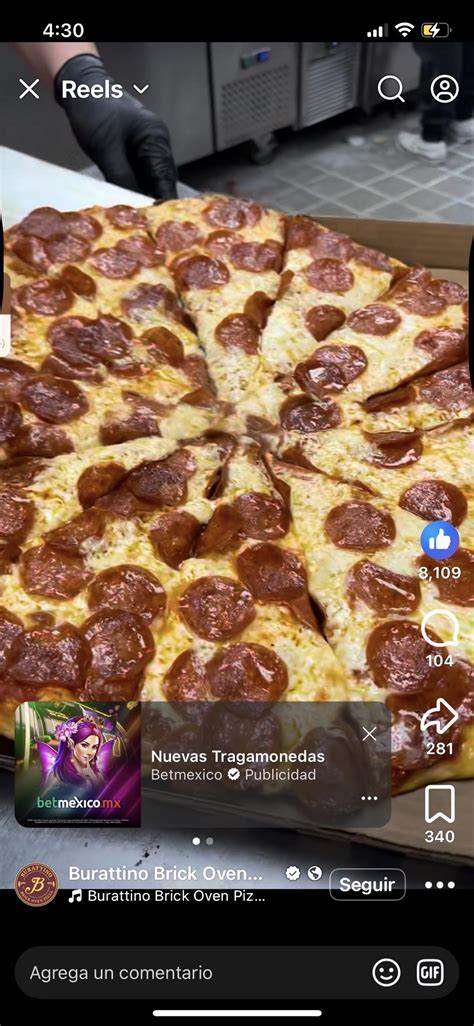Screen dimensions: 474x1026
Task: Open ad options three-dot menu
Action: (x=369, y=798)
